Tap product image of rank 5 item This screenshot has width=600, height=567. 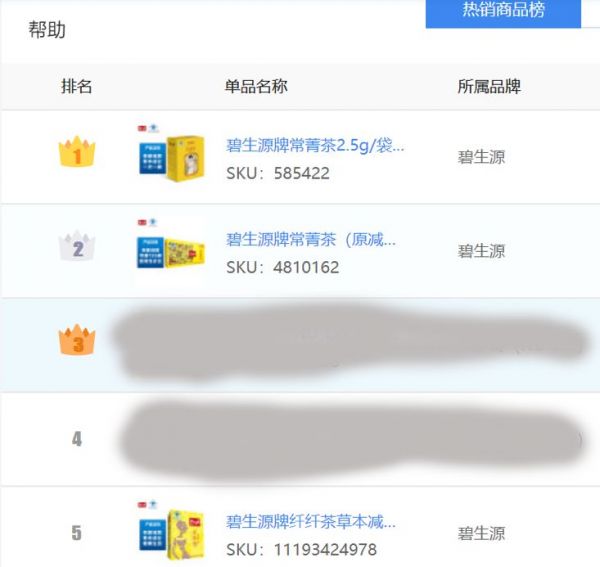point(166,532)
